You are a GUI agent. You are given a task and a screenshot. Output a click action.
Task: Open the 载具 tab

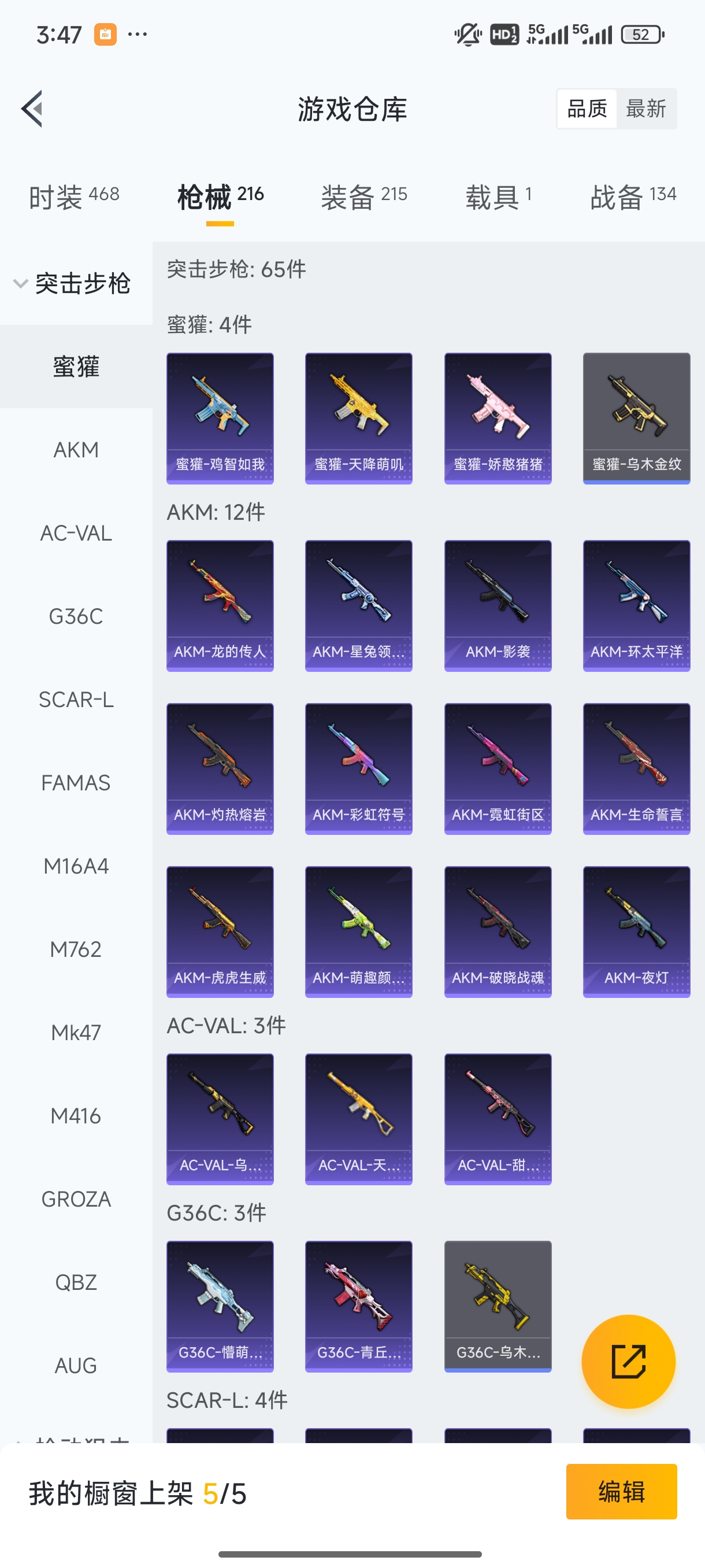tap(498, 197)
